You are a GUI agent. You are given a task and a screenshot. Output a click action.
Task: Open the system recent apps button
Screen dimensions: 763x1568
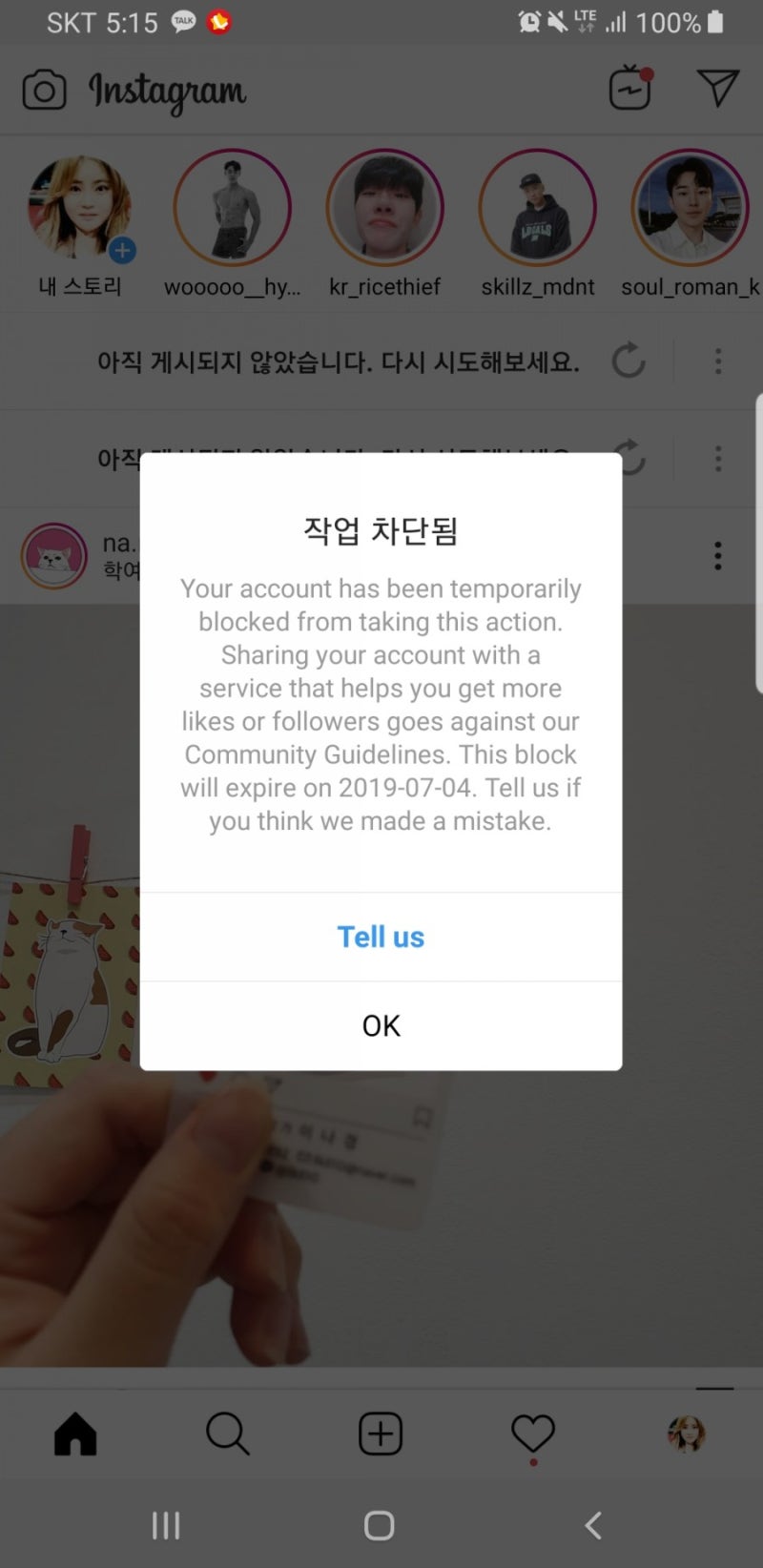coord(166,1525)
